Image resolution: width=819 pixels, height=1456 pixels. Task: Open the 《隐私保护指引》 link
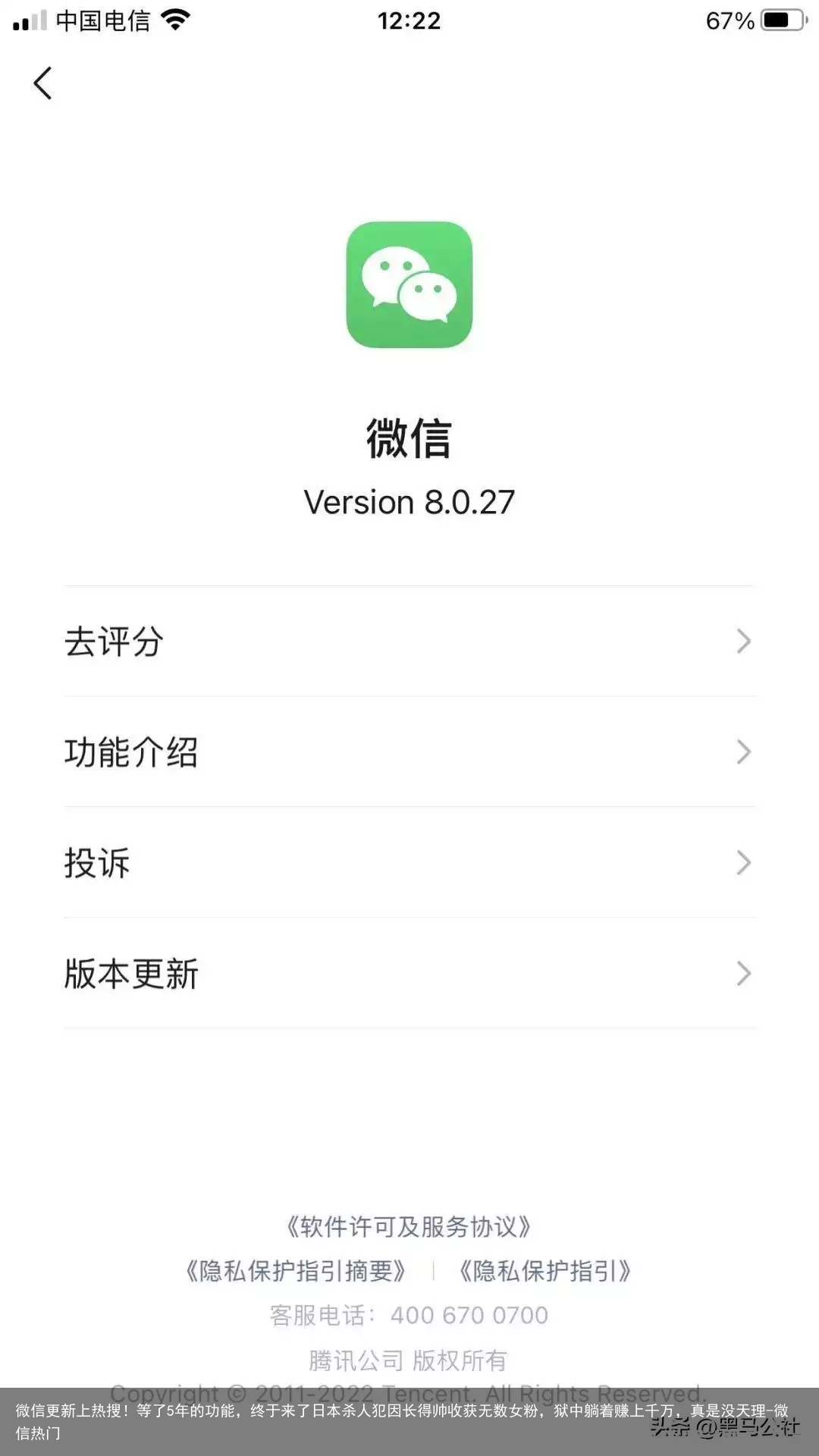click(x=544, y=1269)
